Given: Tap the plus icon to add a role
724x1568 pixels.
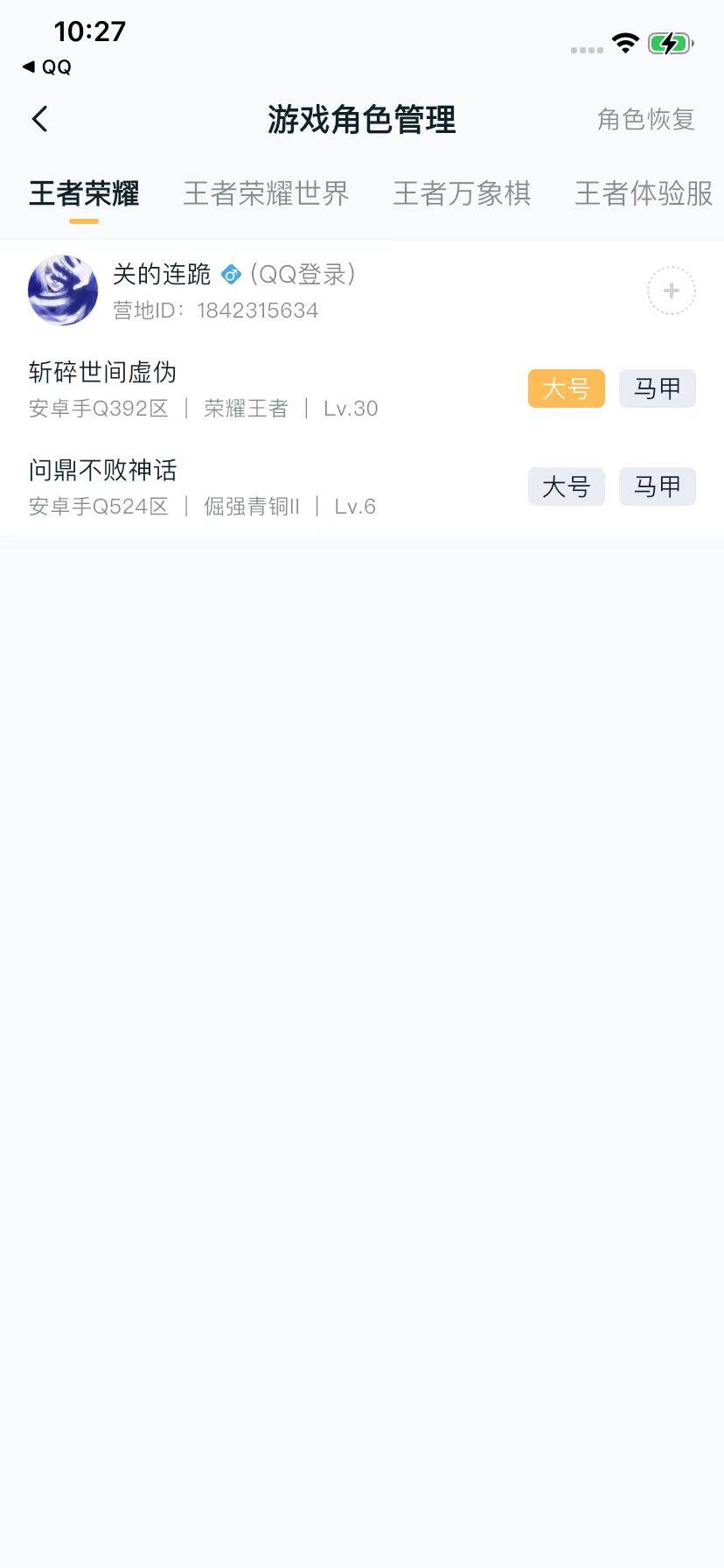Looking at the screenshot, I should click(x=670, y=290).
